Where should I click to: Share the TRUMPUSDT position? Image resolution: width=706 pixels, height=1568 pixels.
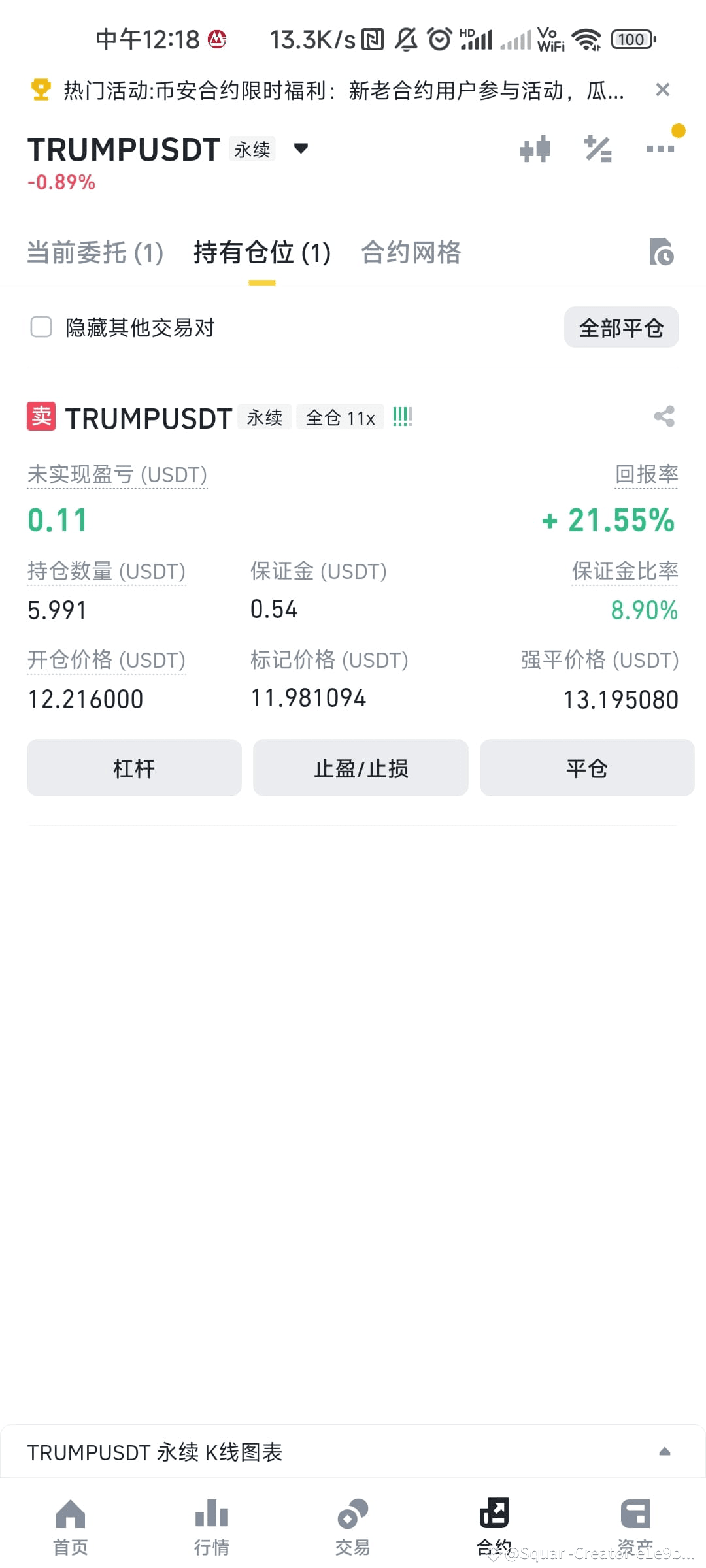coord(664,417)
